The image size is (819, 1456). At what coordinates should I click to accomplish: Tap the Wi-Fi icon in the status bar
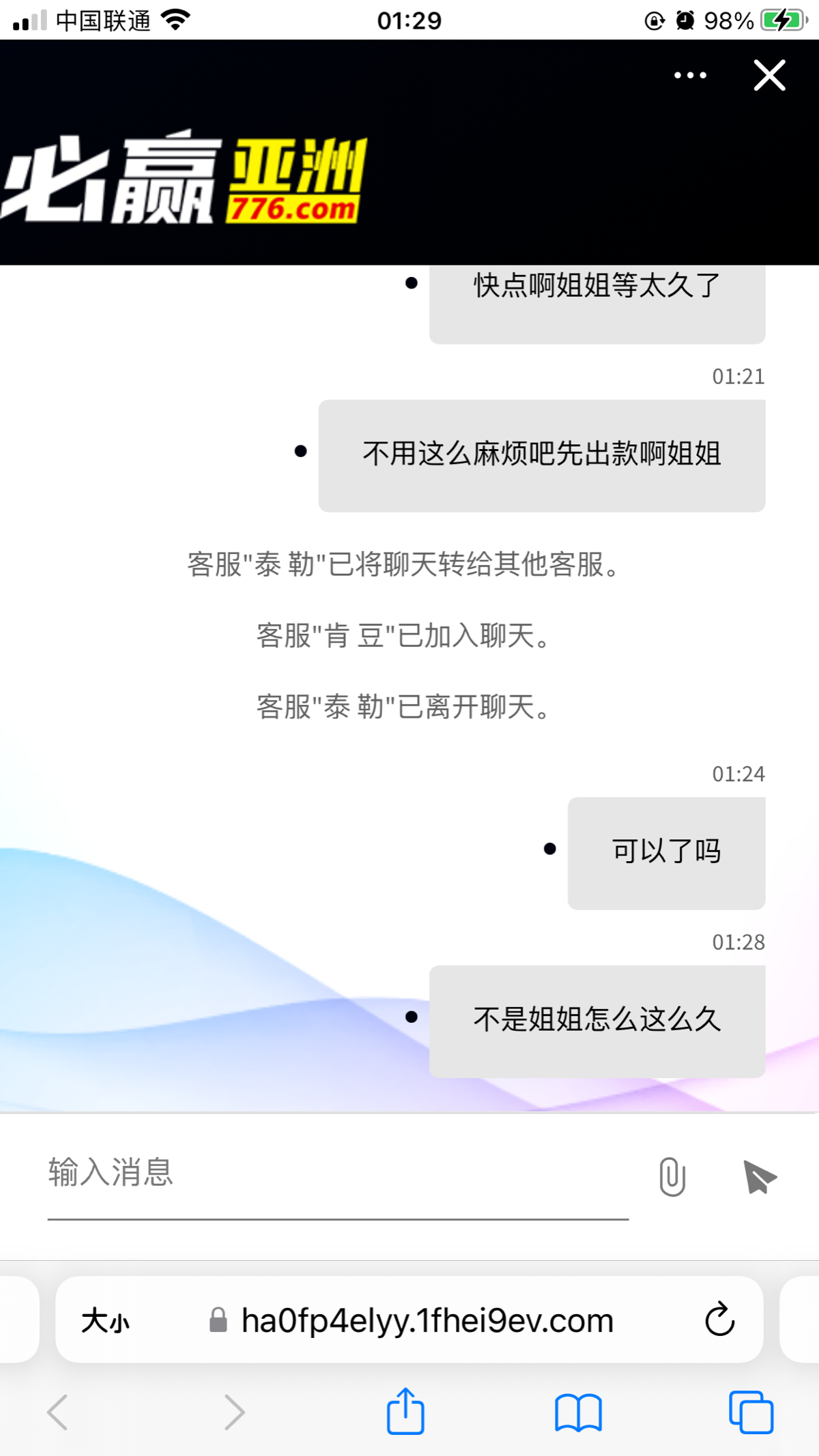click(x=175, y=20)
